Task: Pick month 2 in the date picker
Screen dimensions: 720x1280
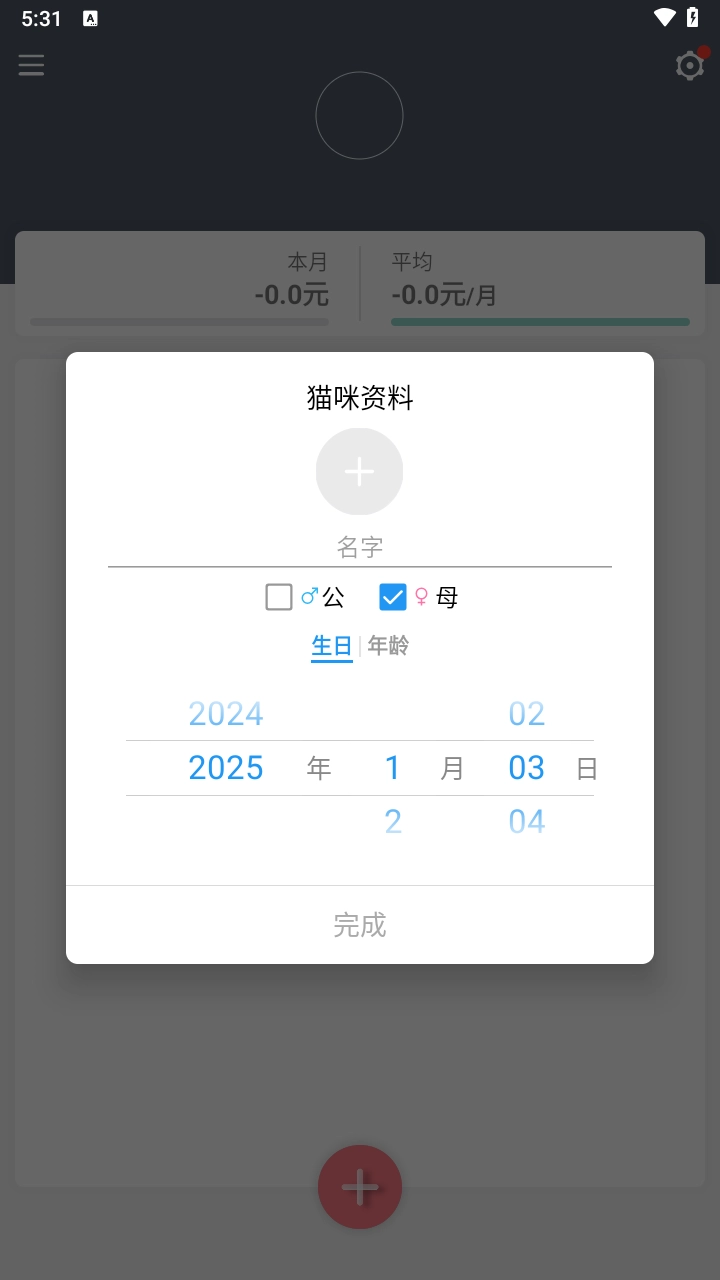Action: (x=393, y=822)
